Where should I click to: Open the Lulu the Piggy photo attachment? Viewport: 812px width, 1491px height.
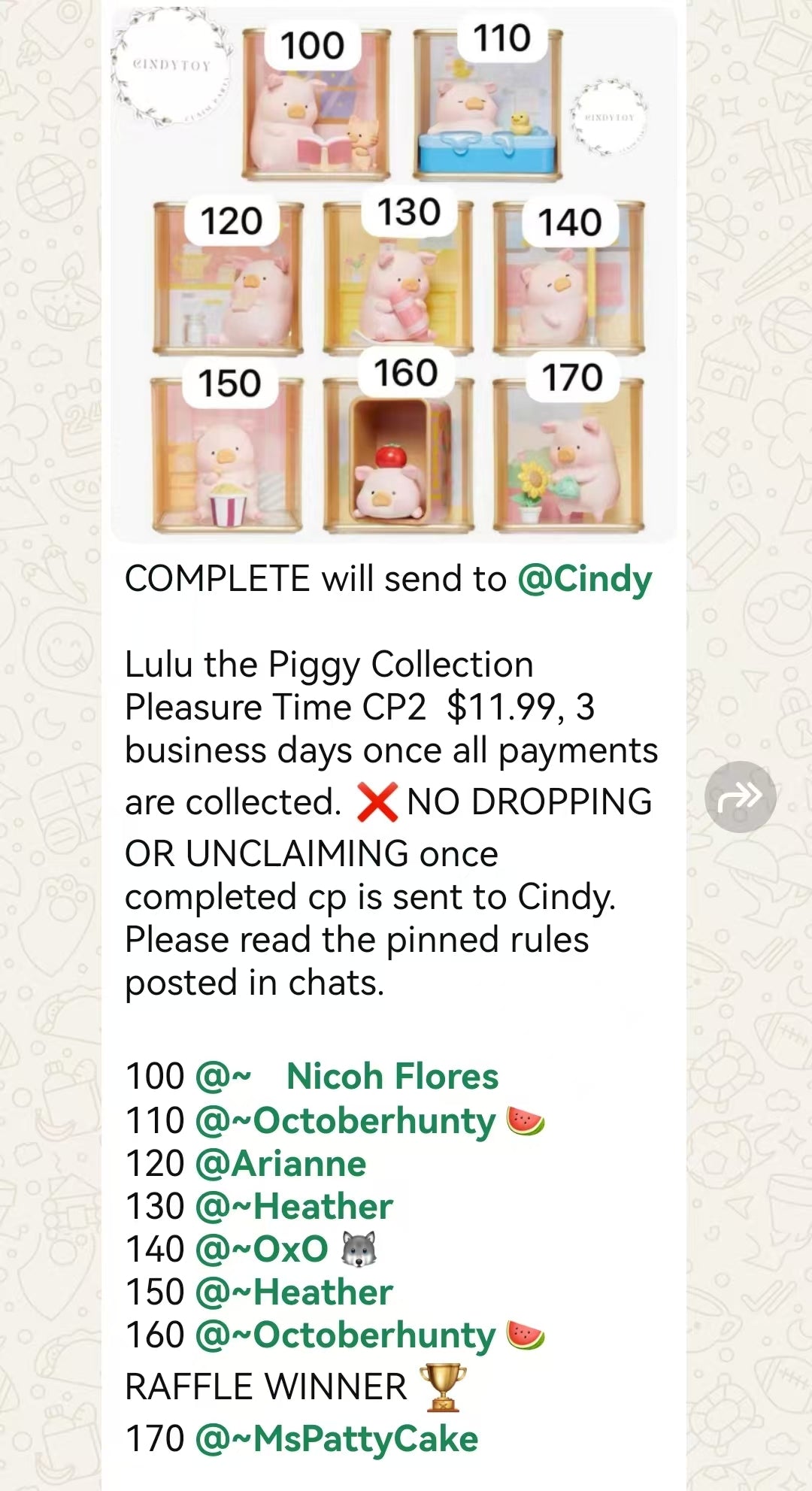pos(394,274)
